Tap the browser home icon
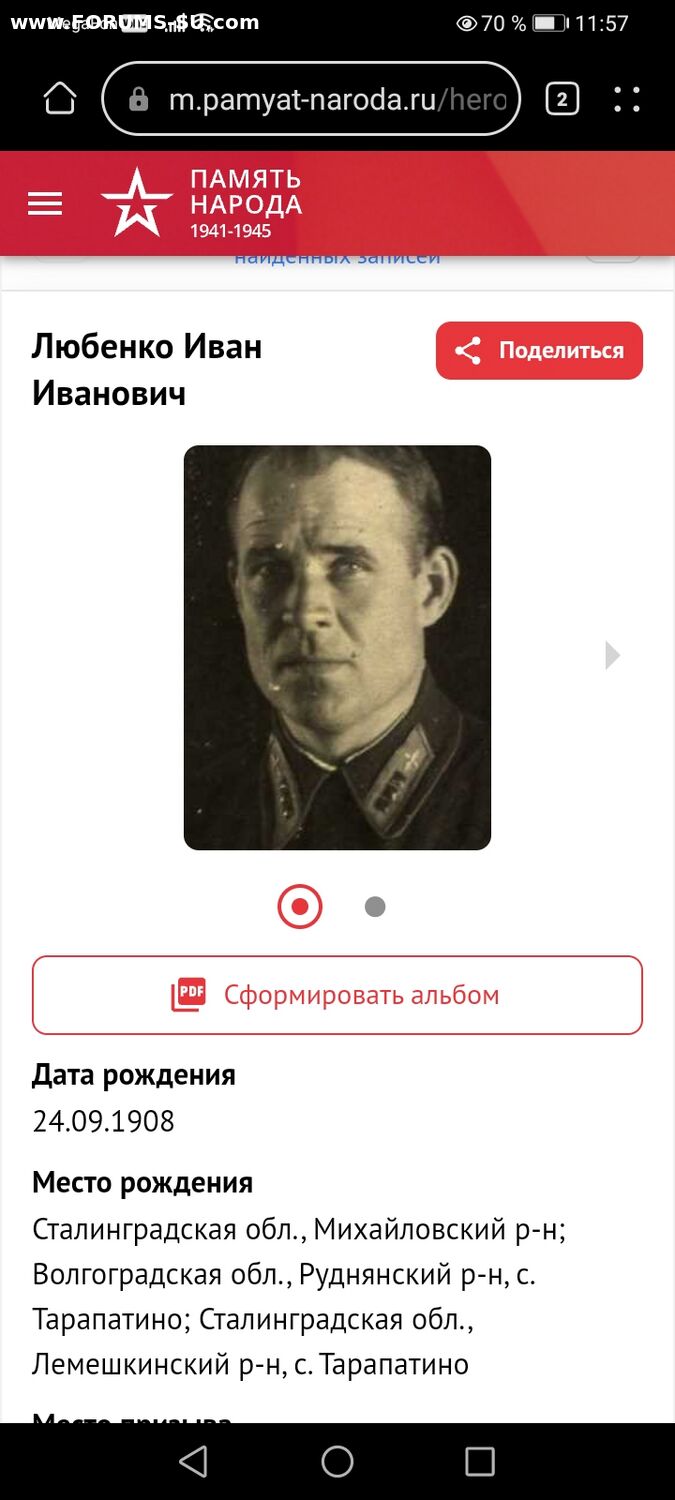Screen dimensions: 675x1500 60,99
